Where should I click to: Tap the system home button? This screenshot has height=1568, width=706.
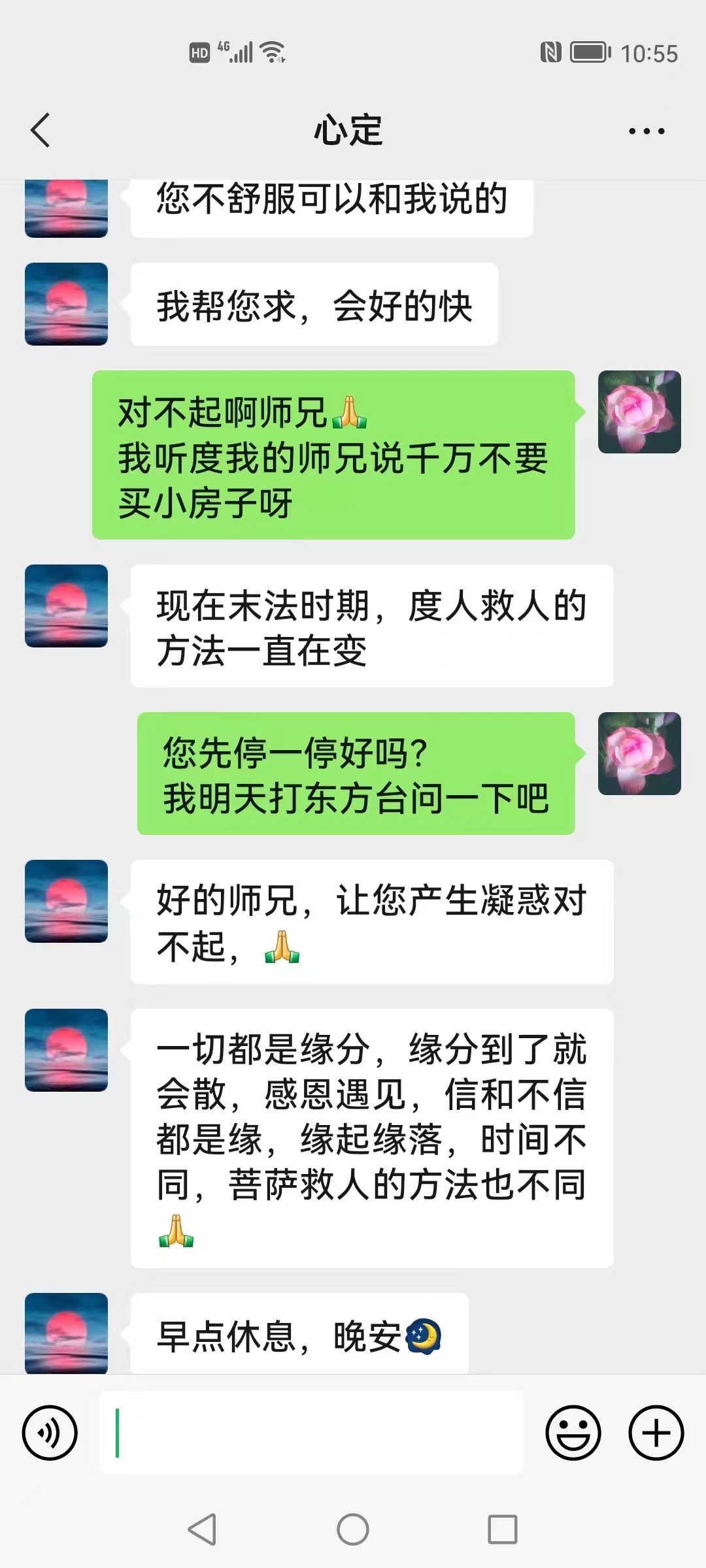tap(353, 1529)
